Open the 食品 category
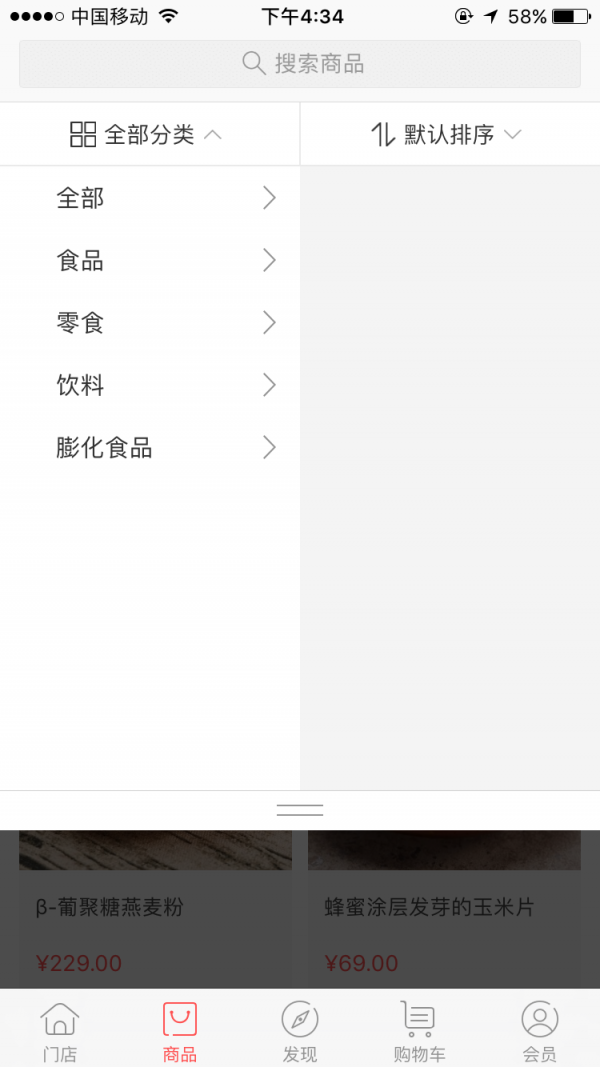This screenshot has width=600, height=1067. click(150, 260)
